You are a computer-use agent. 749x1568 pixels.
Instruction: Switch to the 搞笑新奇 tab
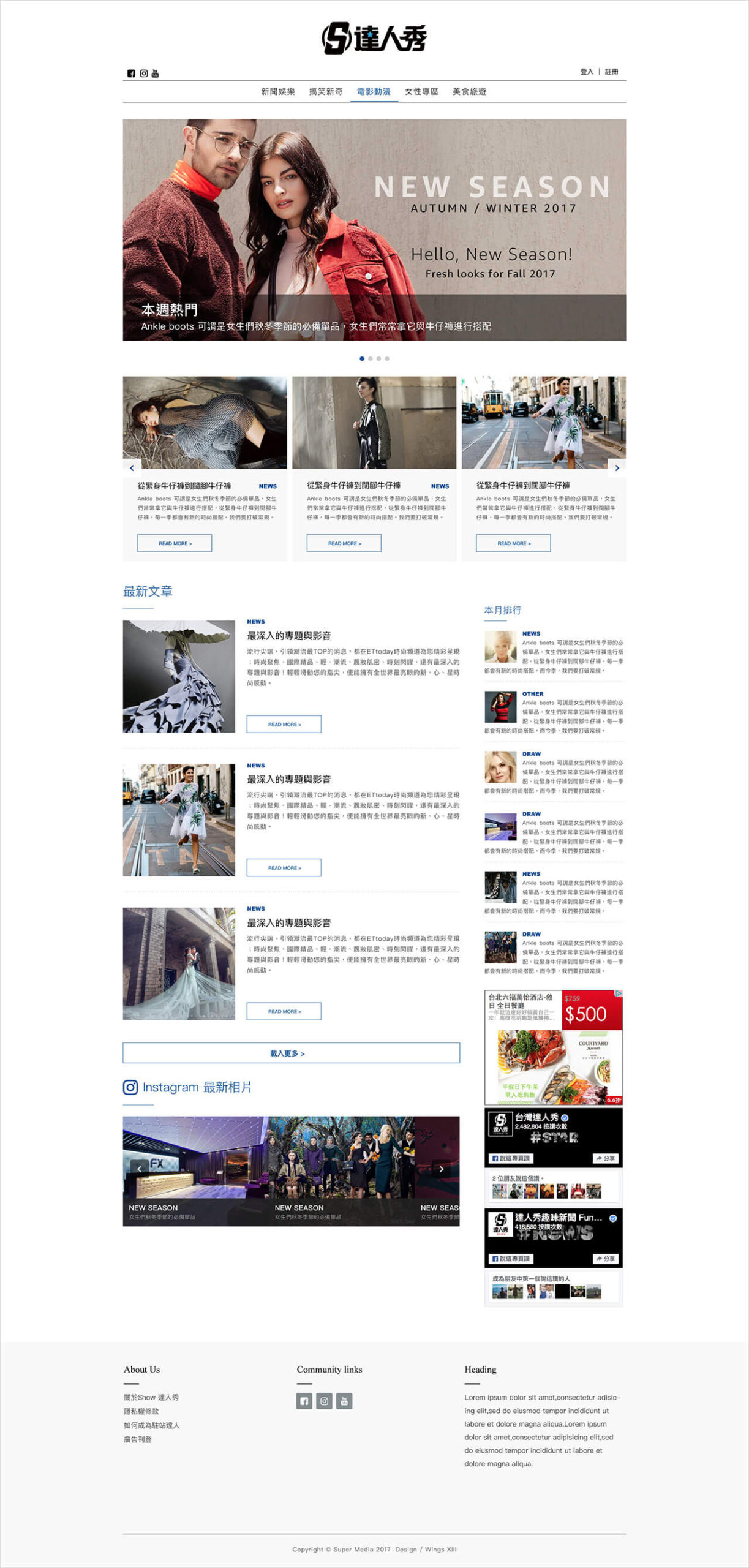326,91
